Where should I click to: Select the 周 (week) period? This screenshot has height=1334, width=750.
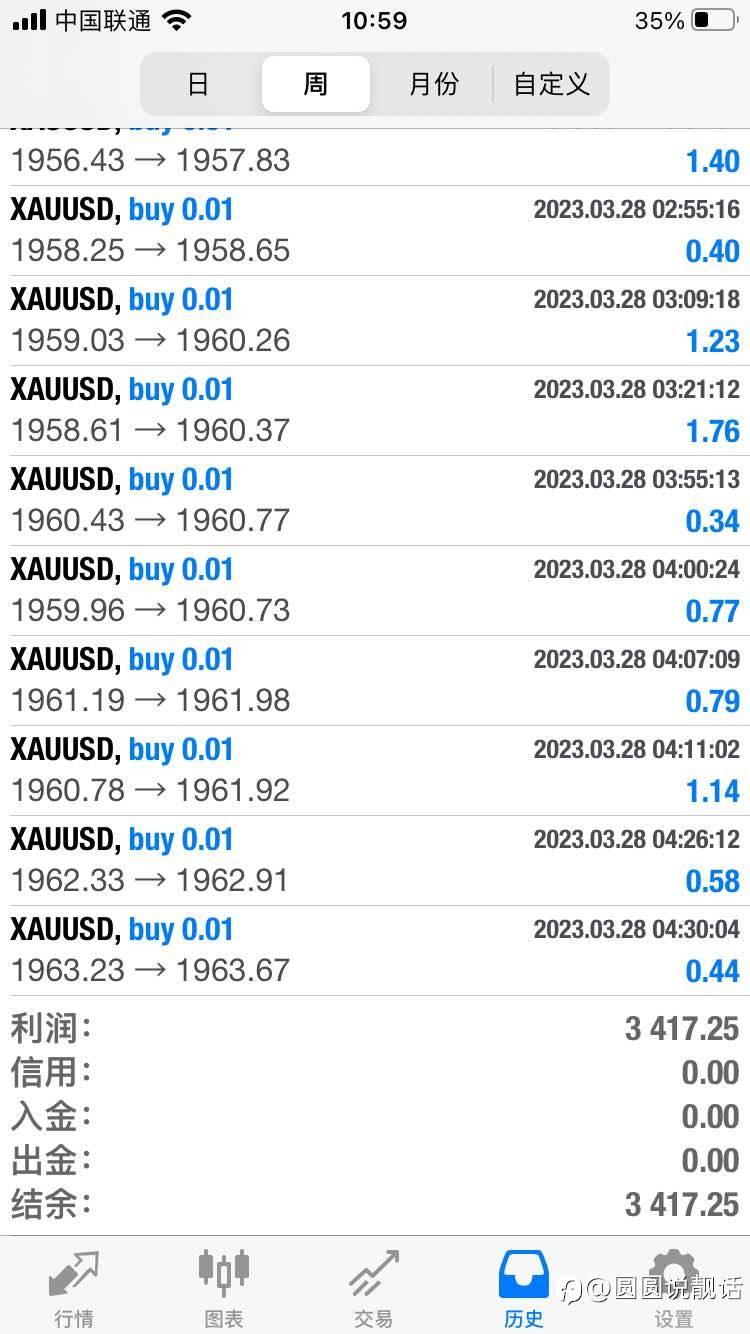point(316,84)
